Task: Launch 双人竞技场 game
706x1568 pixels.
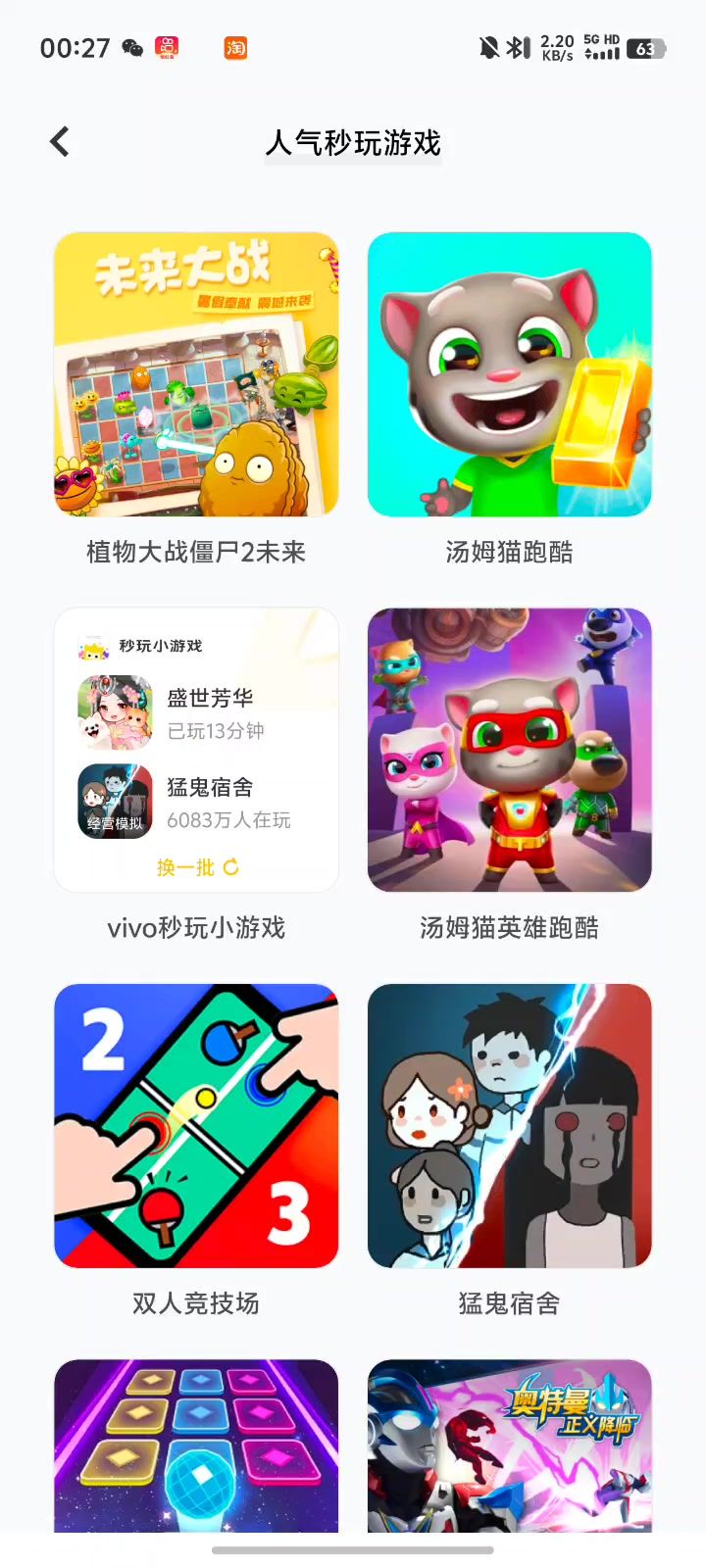Action: pyautogui.click(x=196, y=1126)
